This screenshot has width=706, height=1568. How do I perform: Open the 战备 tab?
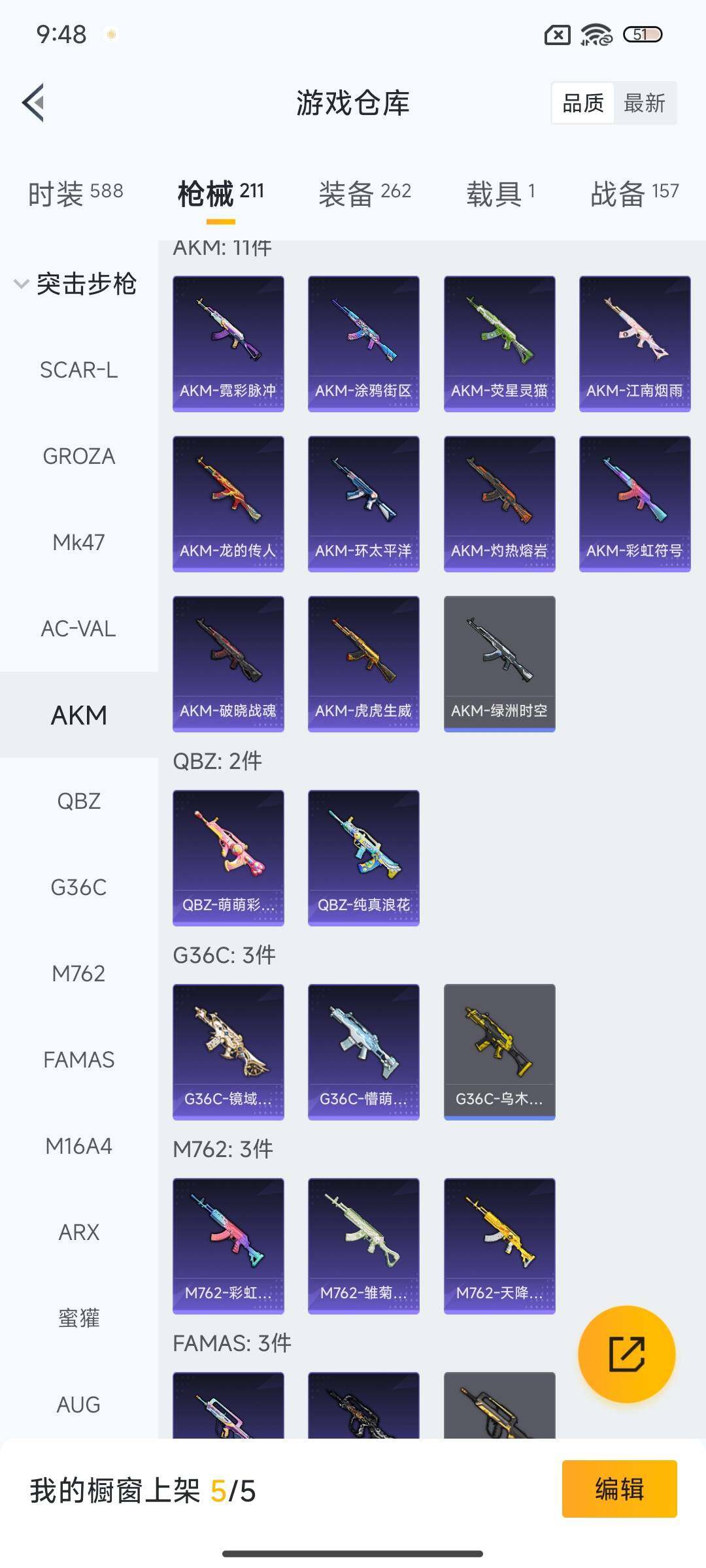634,193
